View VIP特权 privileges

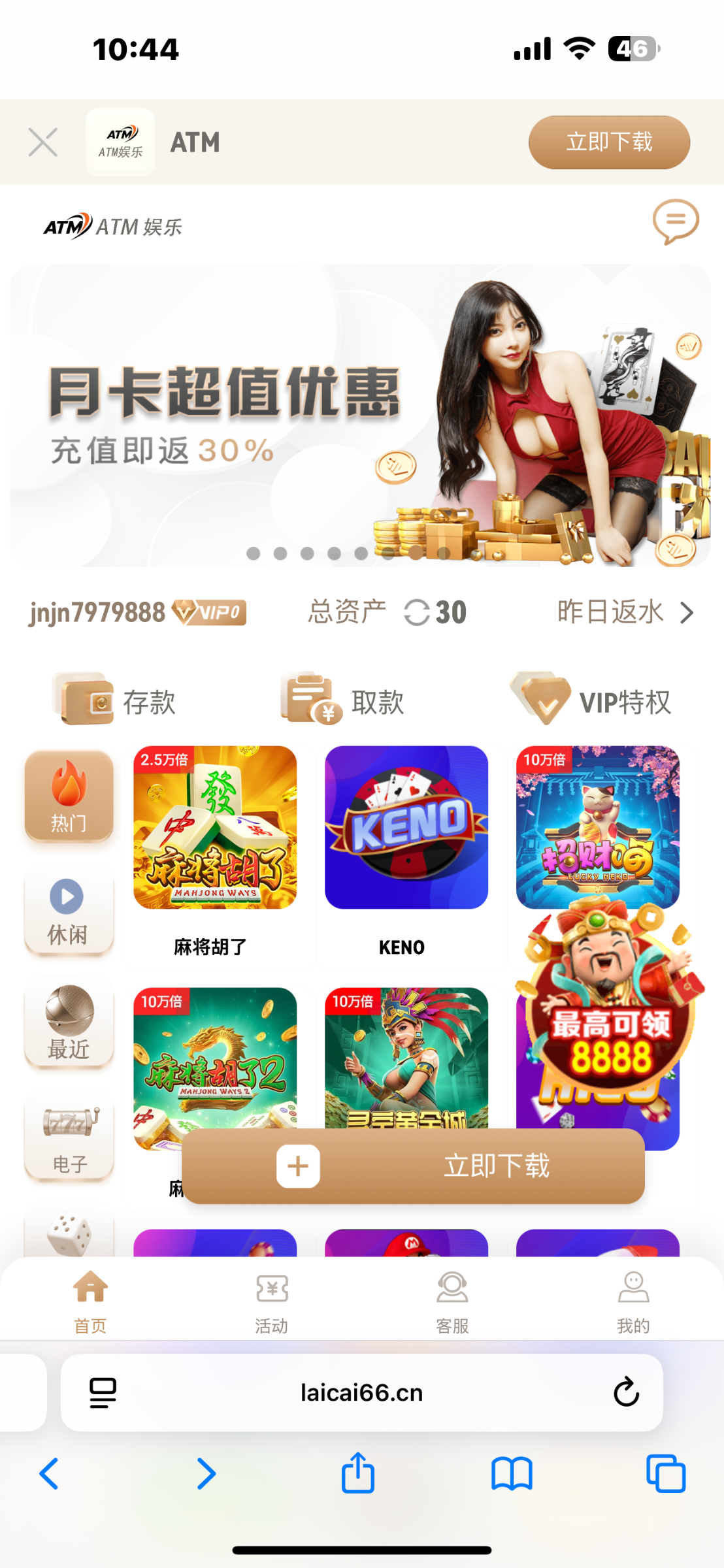(590, 699)
